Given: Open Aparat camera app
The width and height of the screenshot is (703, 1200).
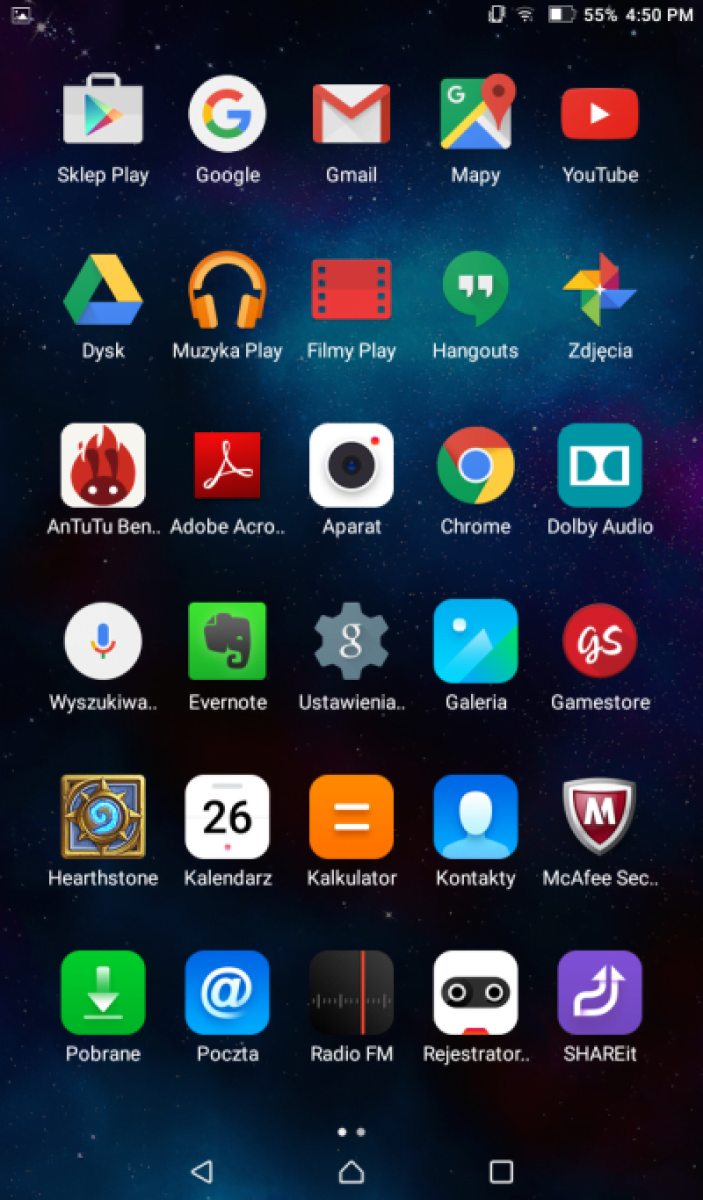Looking at the screenshot, I should point(351,465).
